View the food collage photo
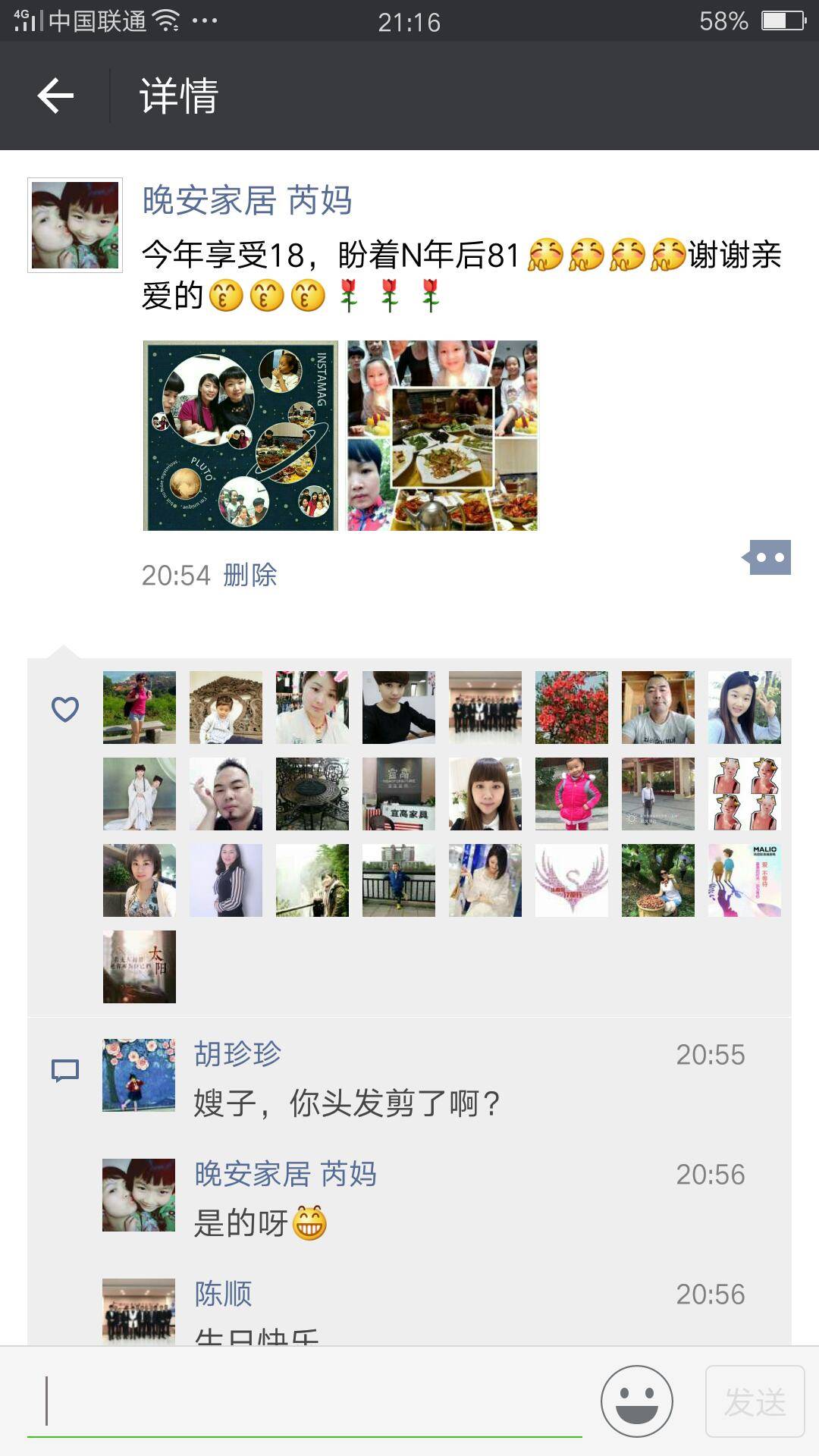The height and width of the screenshot is (1456, 819). pyautogui.click(x=442, y=435)
